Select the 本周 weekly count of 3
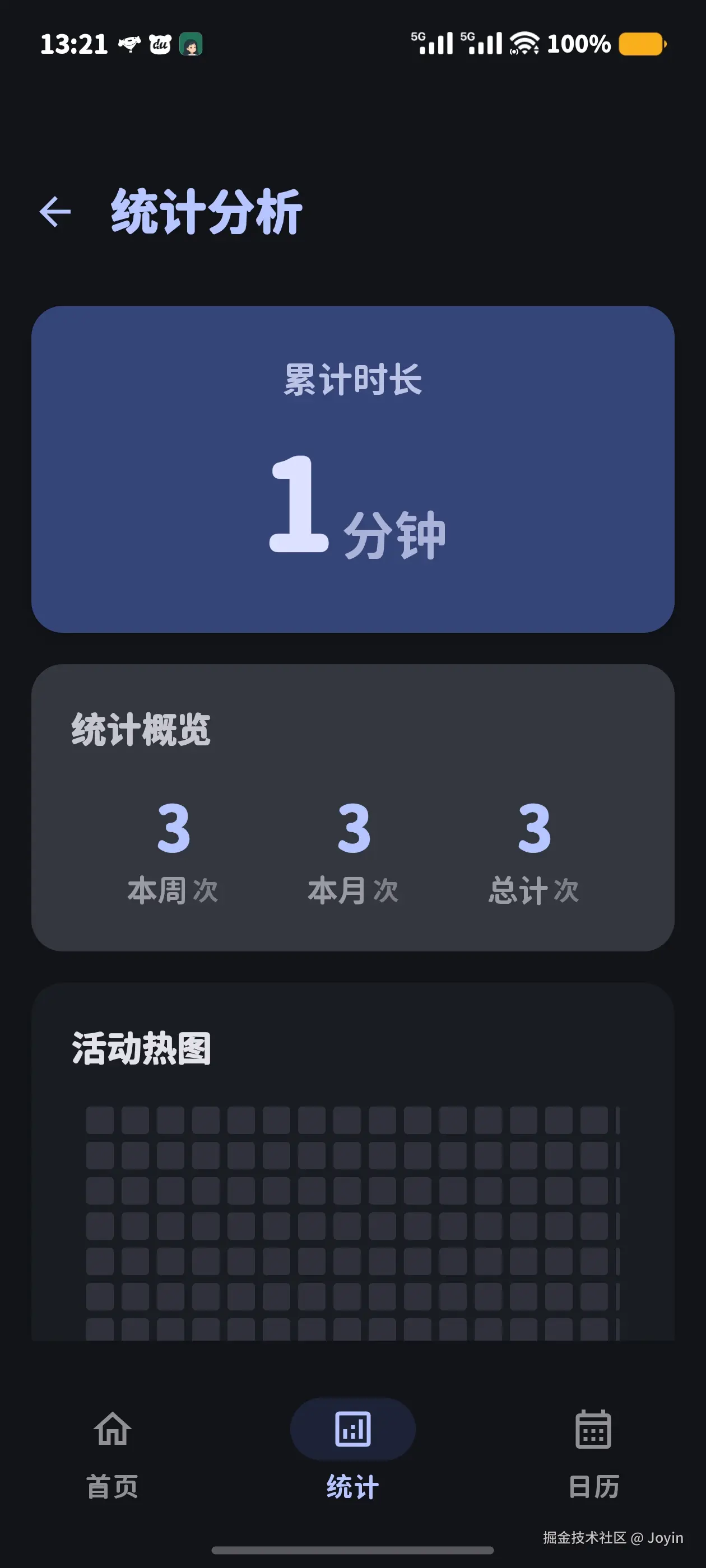Viewport: 706px width, 1568px height. pyautogui.click(x=174, y=852)
